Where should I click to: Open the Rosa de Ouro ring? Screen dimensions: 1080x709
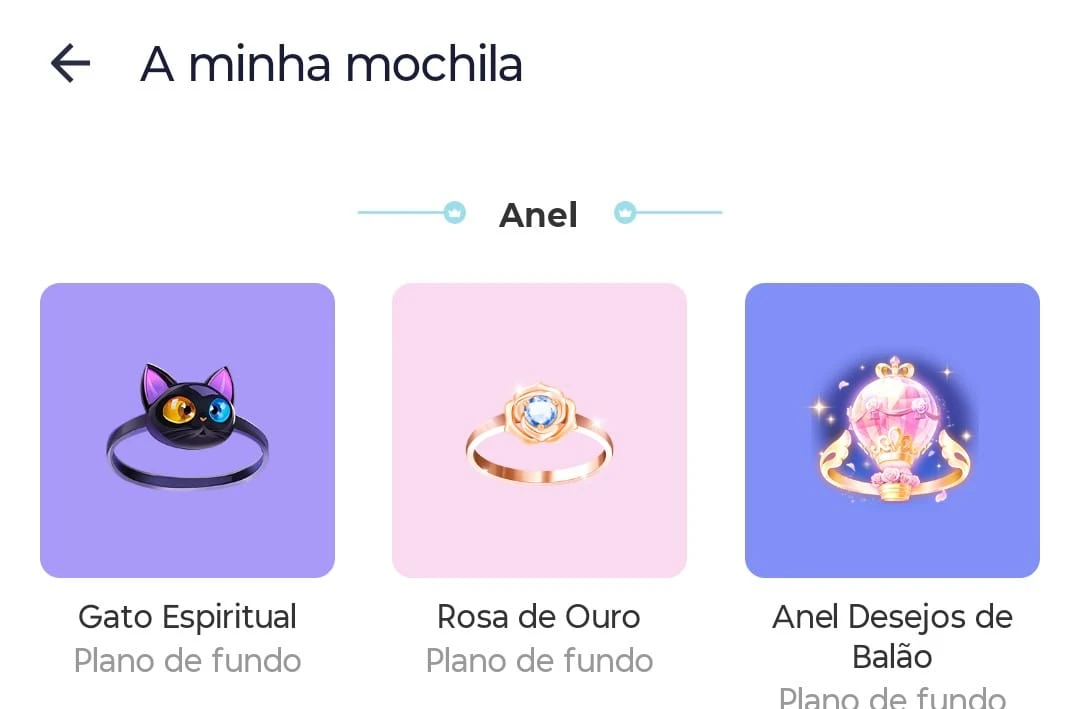(539, 430)
